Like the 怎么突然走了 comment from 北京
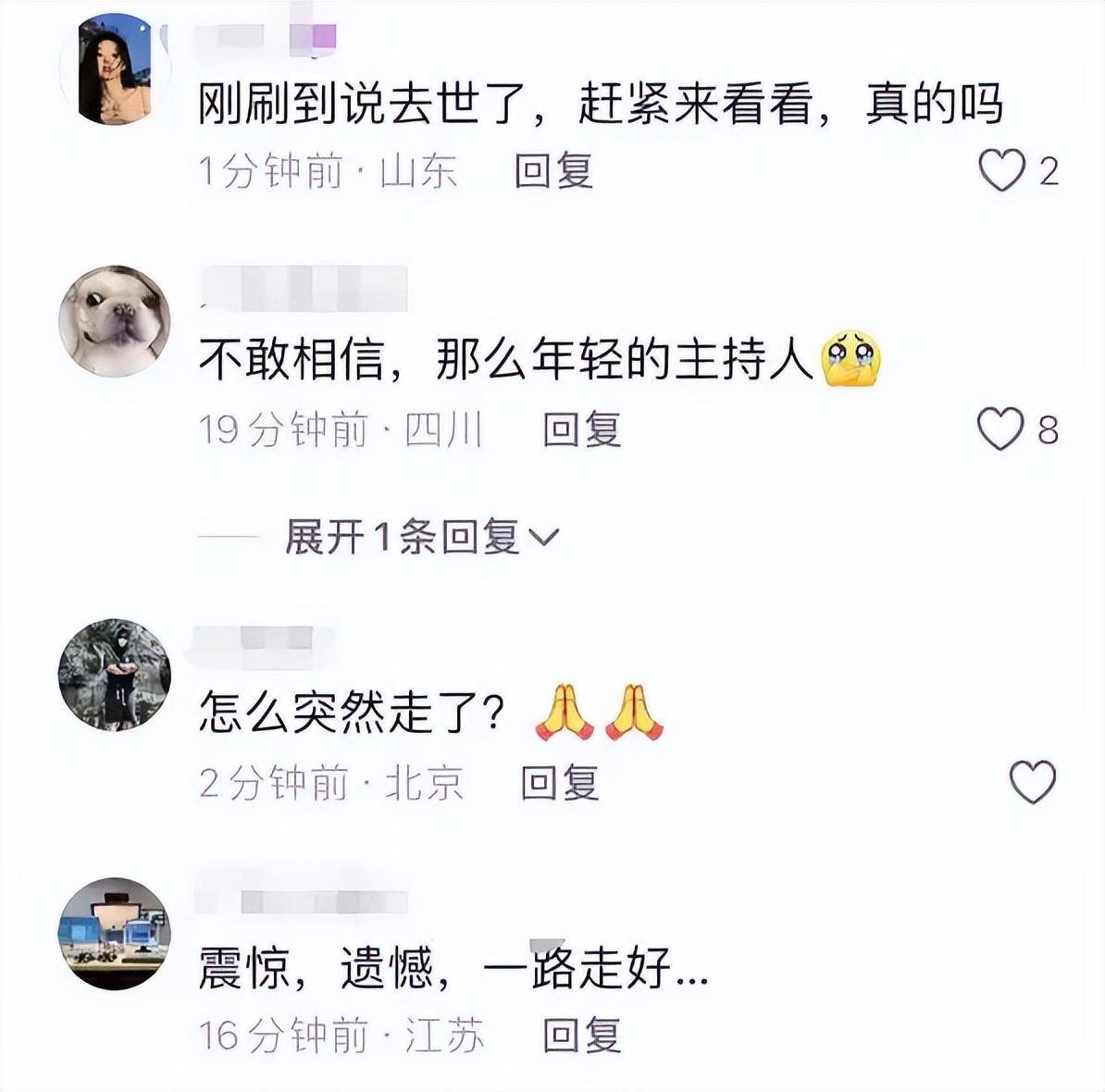The image size is (1105, 1092). tap(1032, 782)
